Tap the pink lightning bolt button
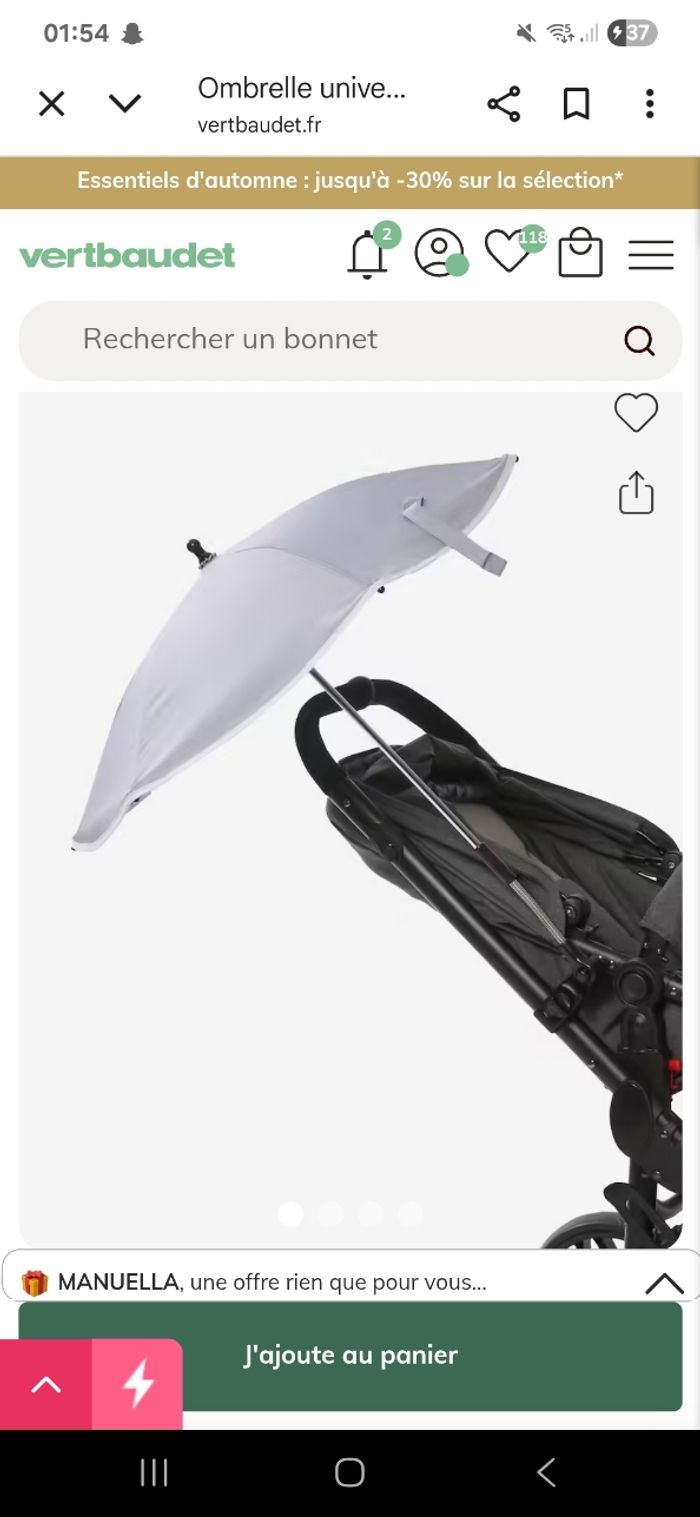700x1517 pixels. point(137,1384)
